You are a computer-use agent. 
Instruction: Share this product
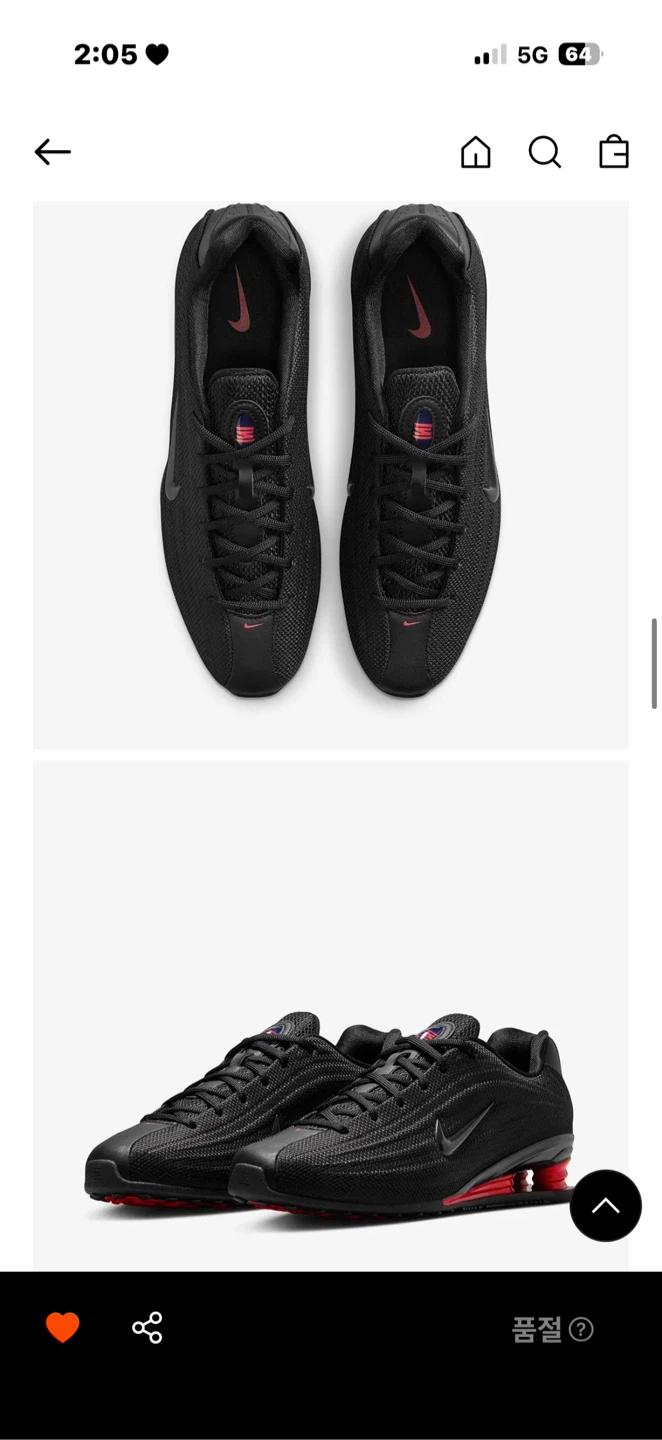pos(147,1328)
